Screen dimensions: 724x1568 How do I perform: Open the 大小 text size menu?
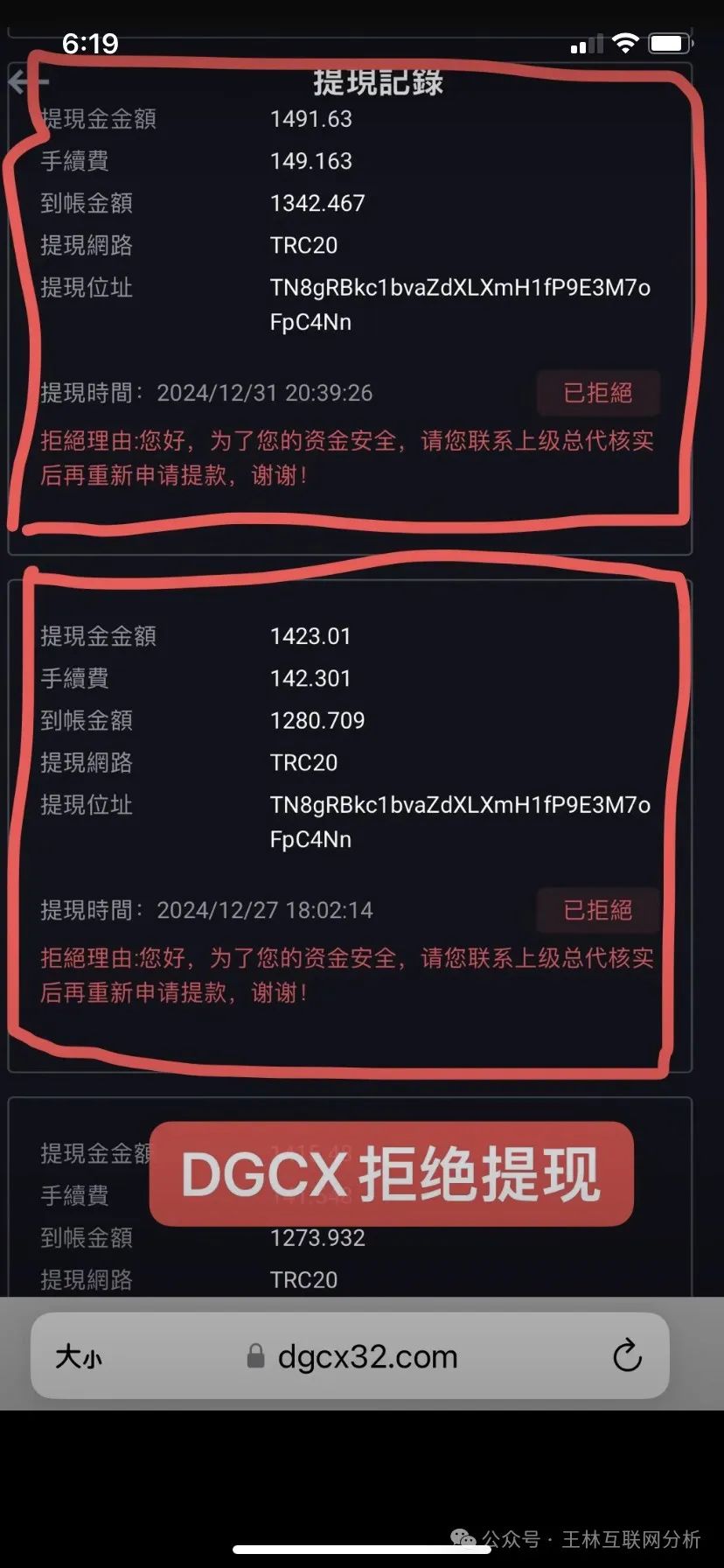pyautogui.click(x=79, y=1357)
